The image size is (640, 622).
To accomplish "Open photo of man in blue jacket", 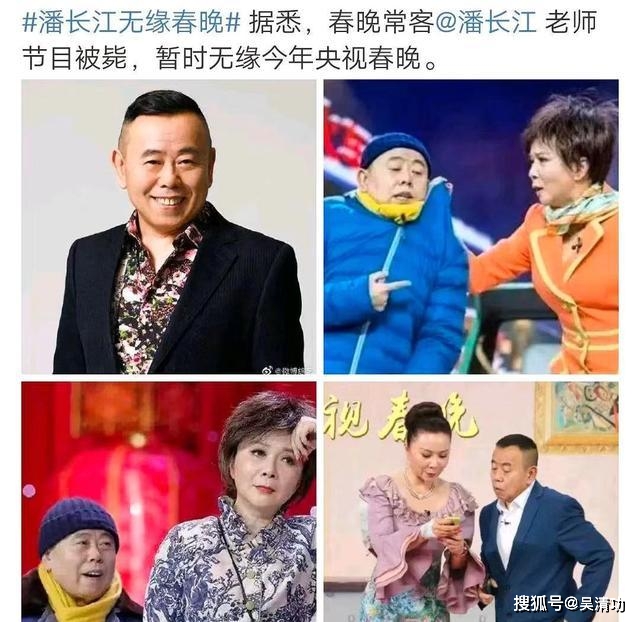I will pos(470,228).
